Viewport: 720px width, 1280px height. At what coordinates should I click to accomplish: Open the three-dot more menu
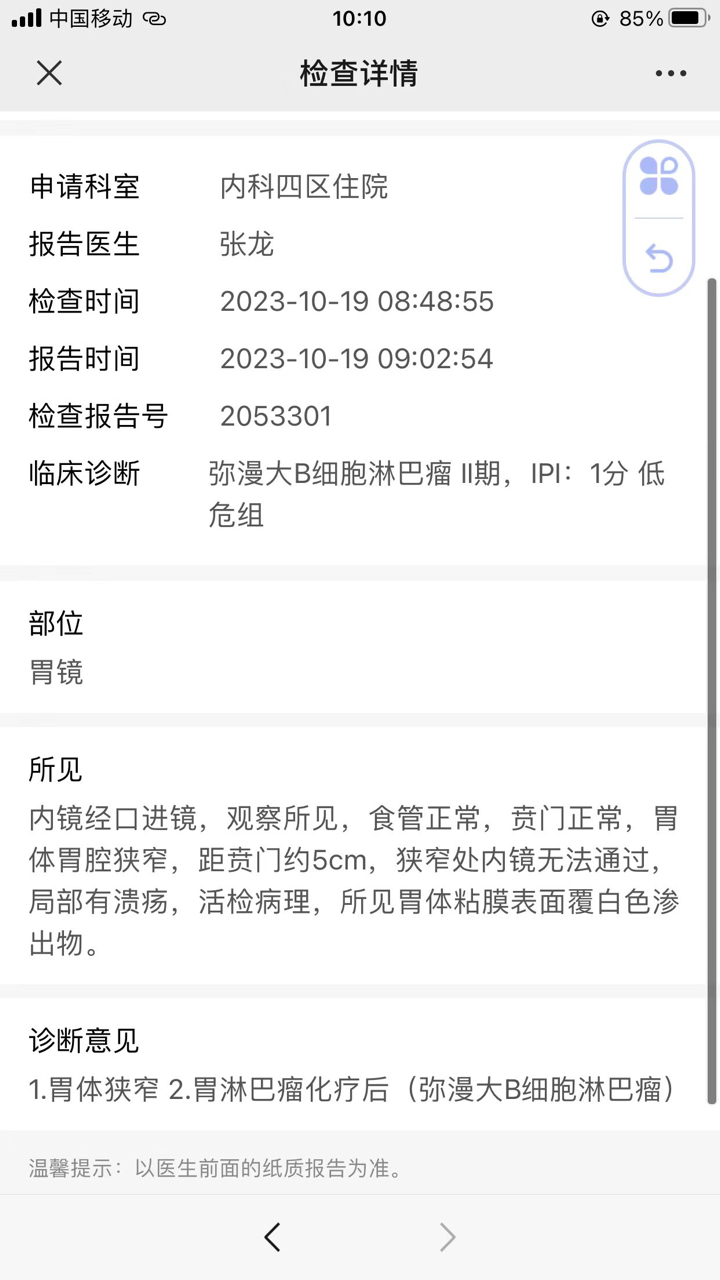(671, 73)
